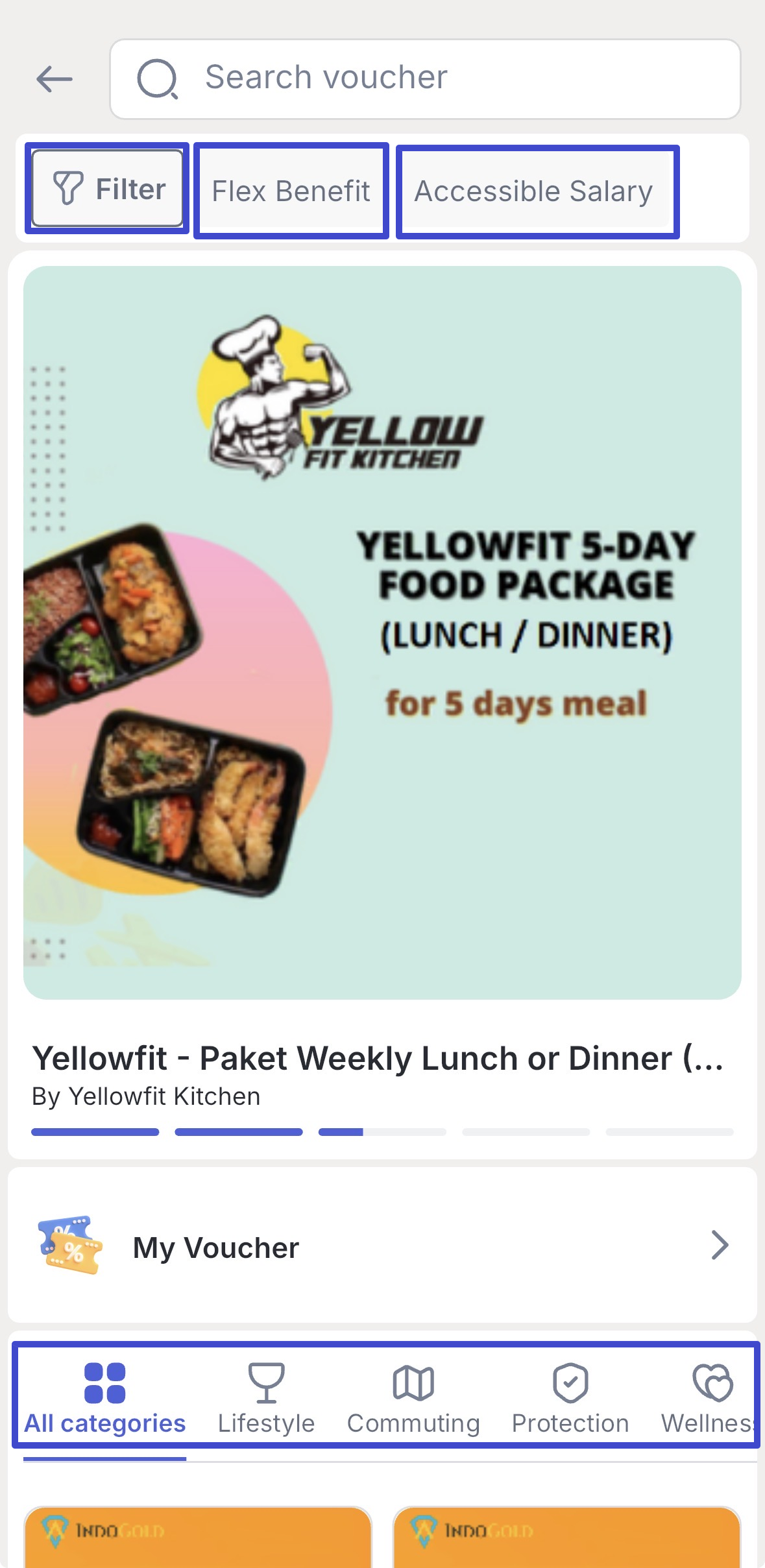Image resolution: width=765 pixels, height=1568 pixels.
Task: Switch to the All categories tab
Action: [105, 1397]
